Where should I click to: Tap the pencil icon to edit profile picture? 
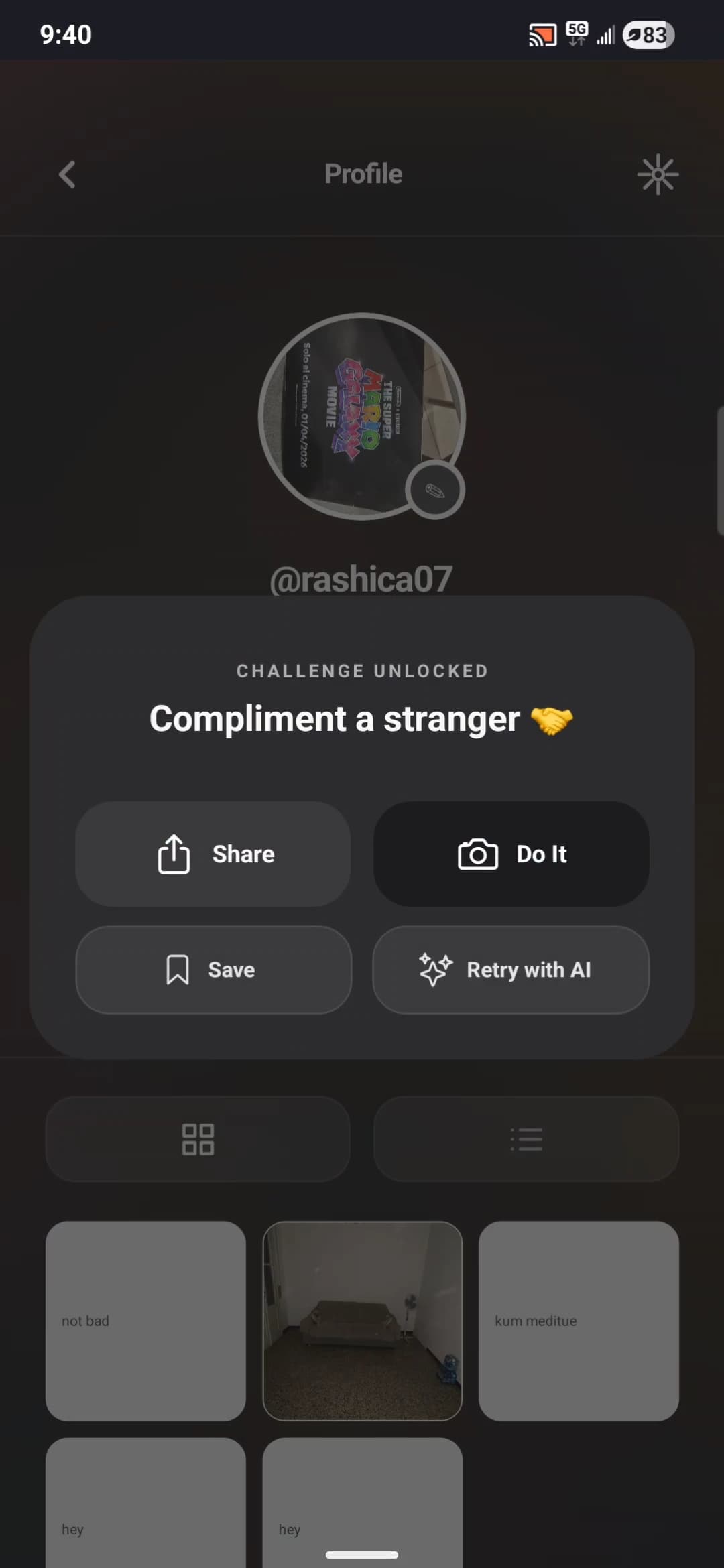tap(434, 490)
